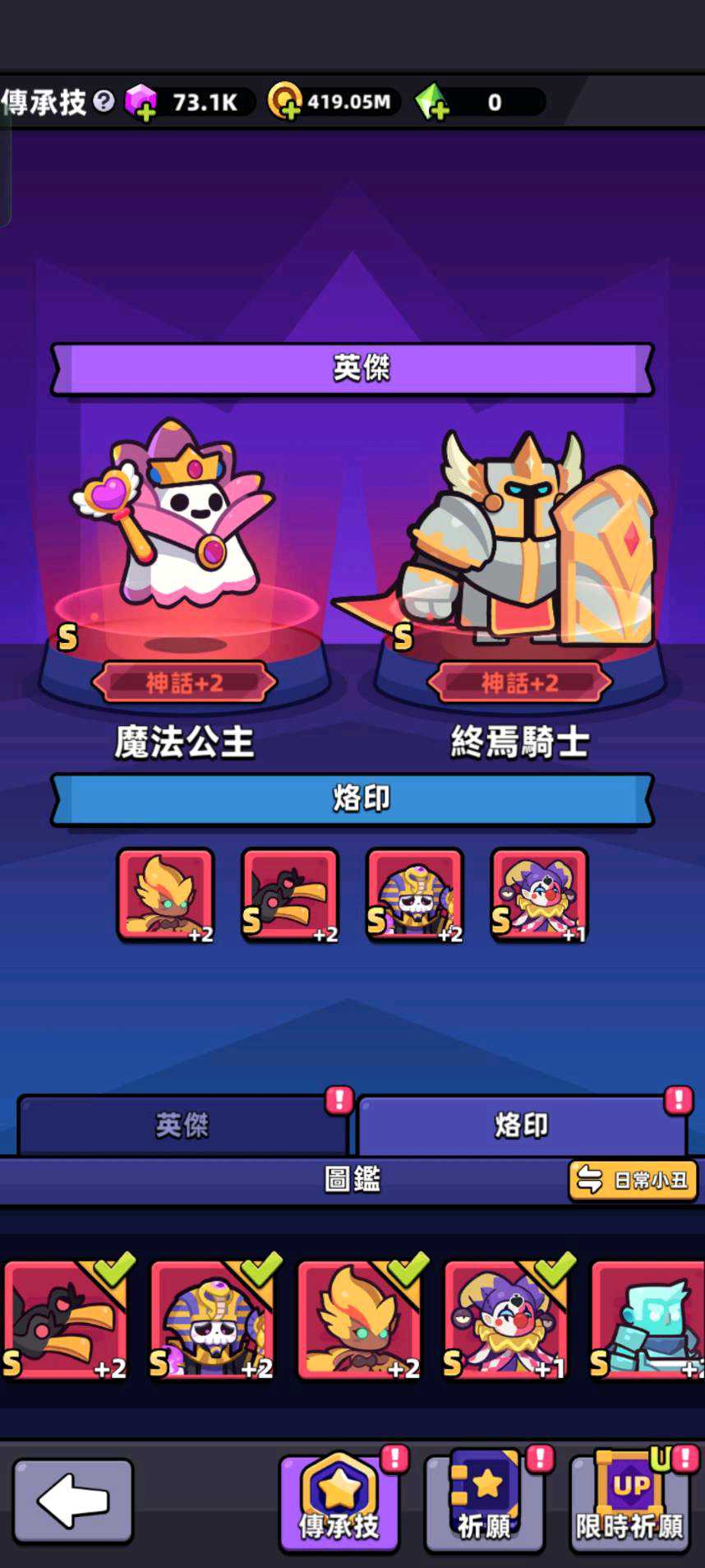This screenshot has height=1568, width=705.
Task: Tap the equipped flame spirit imprint slot
Action: pos(166,895)
